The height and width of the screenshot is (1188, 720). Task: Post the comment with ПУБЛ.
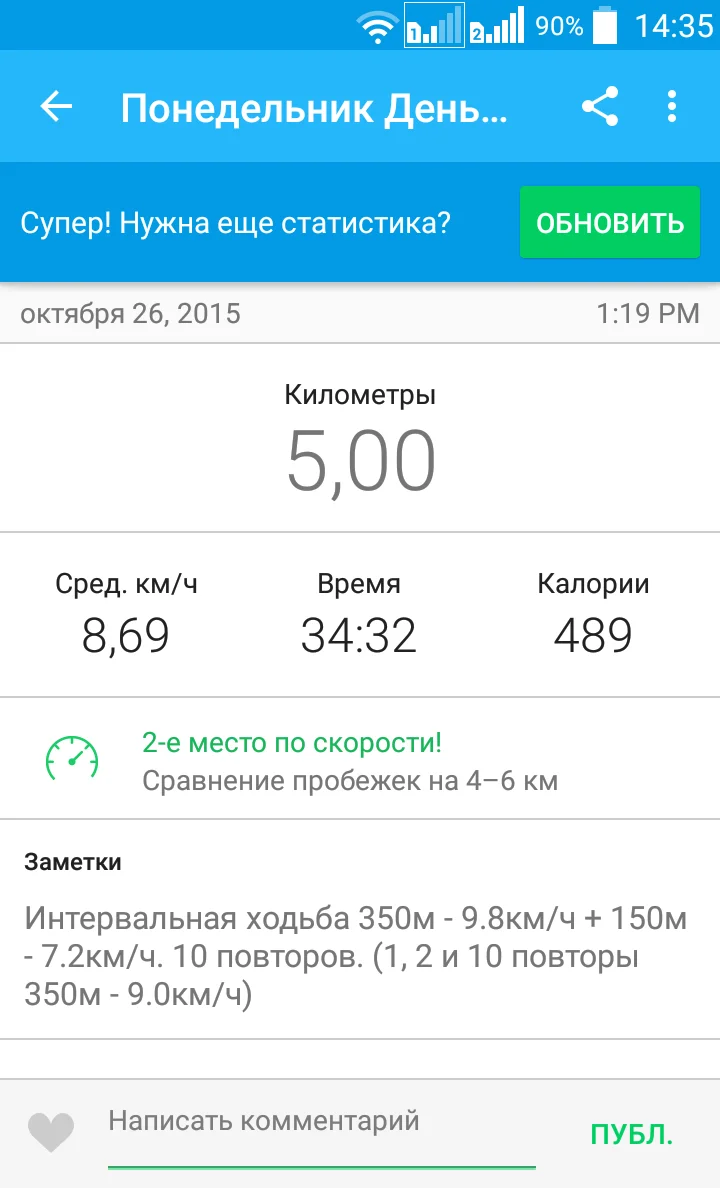(x=632, y=1135)
